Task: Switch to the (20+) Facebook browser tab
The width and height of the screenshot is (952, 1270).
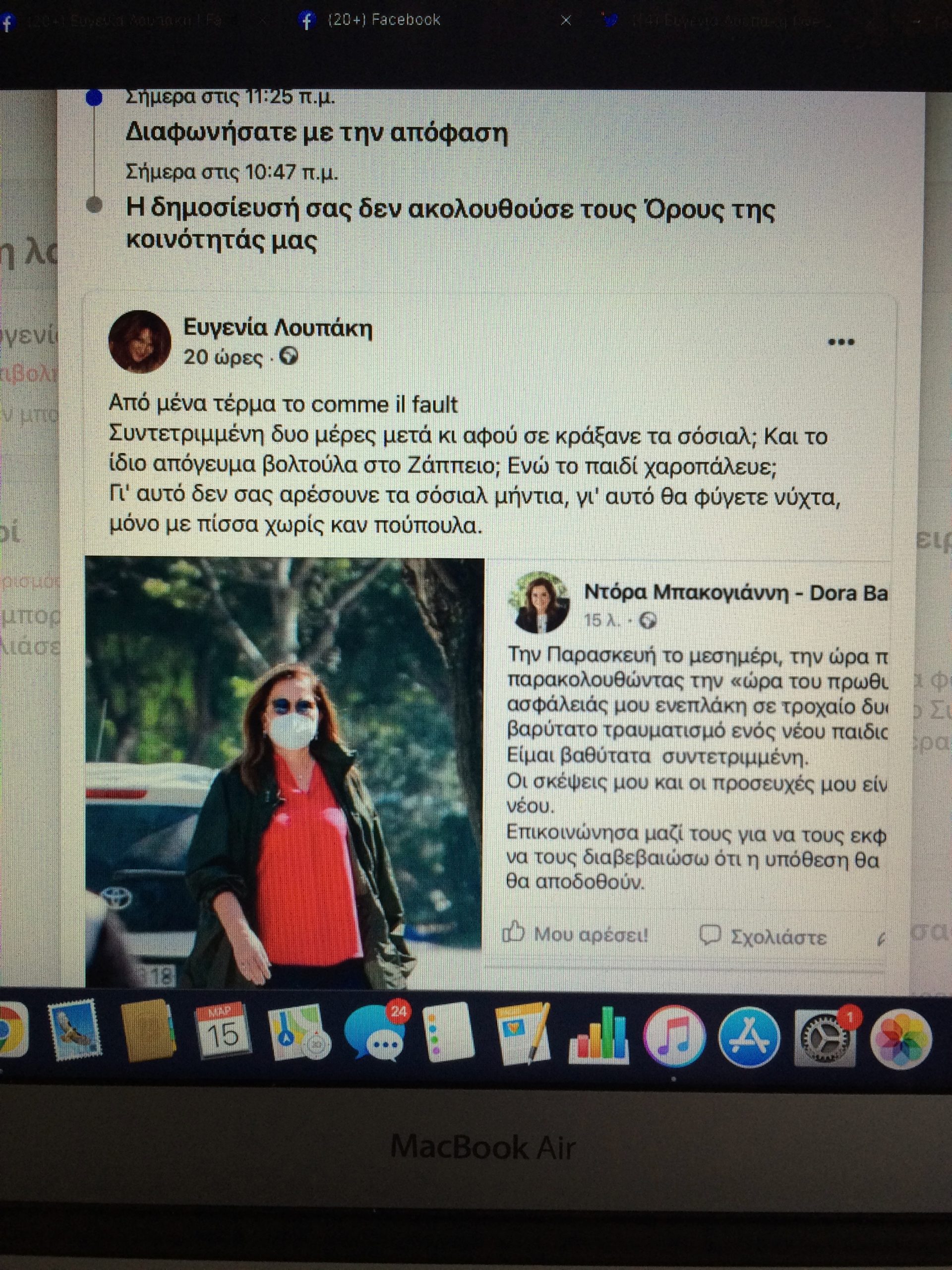Action: click(x=383, y=20)
